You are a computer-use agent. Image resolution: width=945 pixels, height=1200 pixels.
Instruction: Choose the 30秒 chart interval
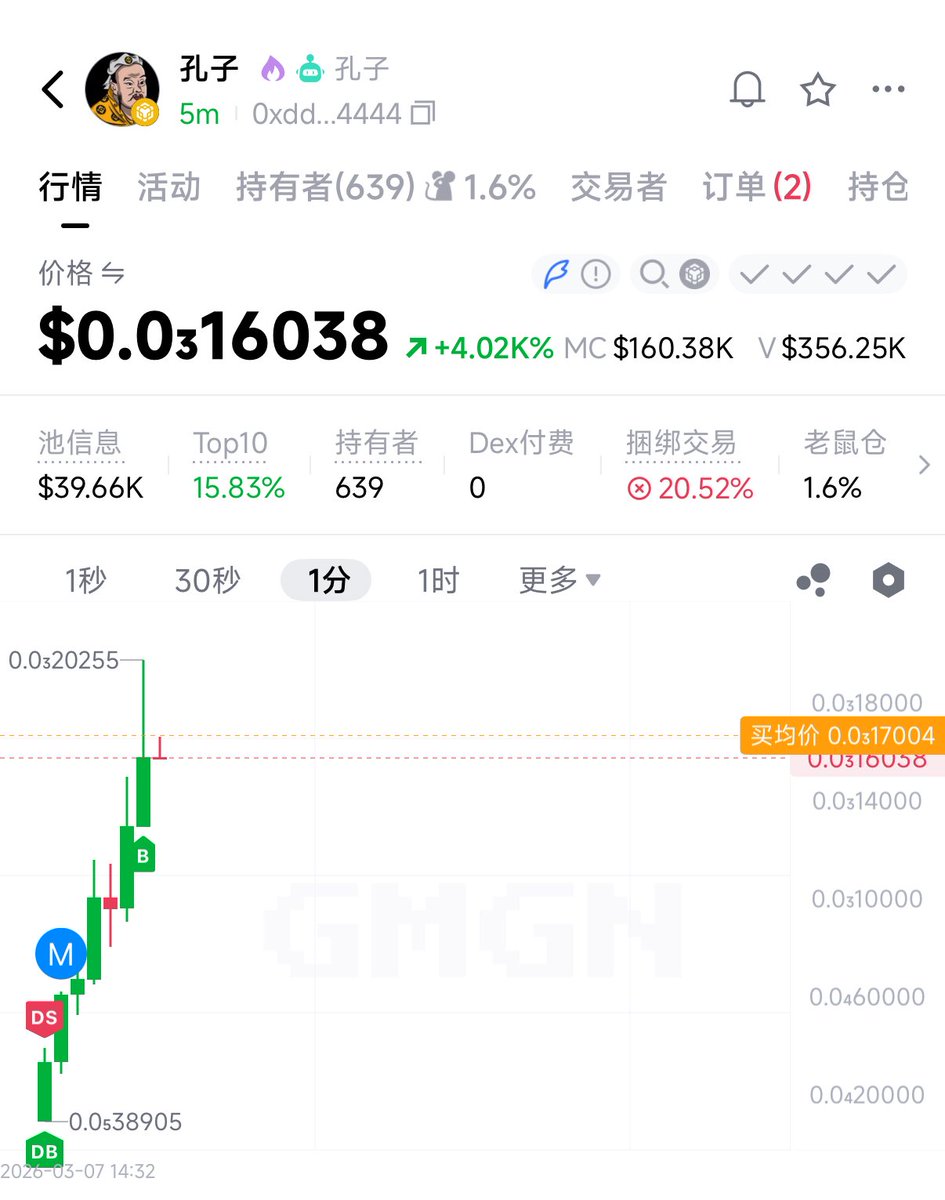click(x=208, y=580)
